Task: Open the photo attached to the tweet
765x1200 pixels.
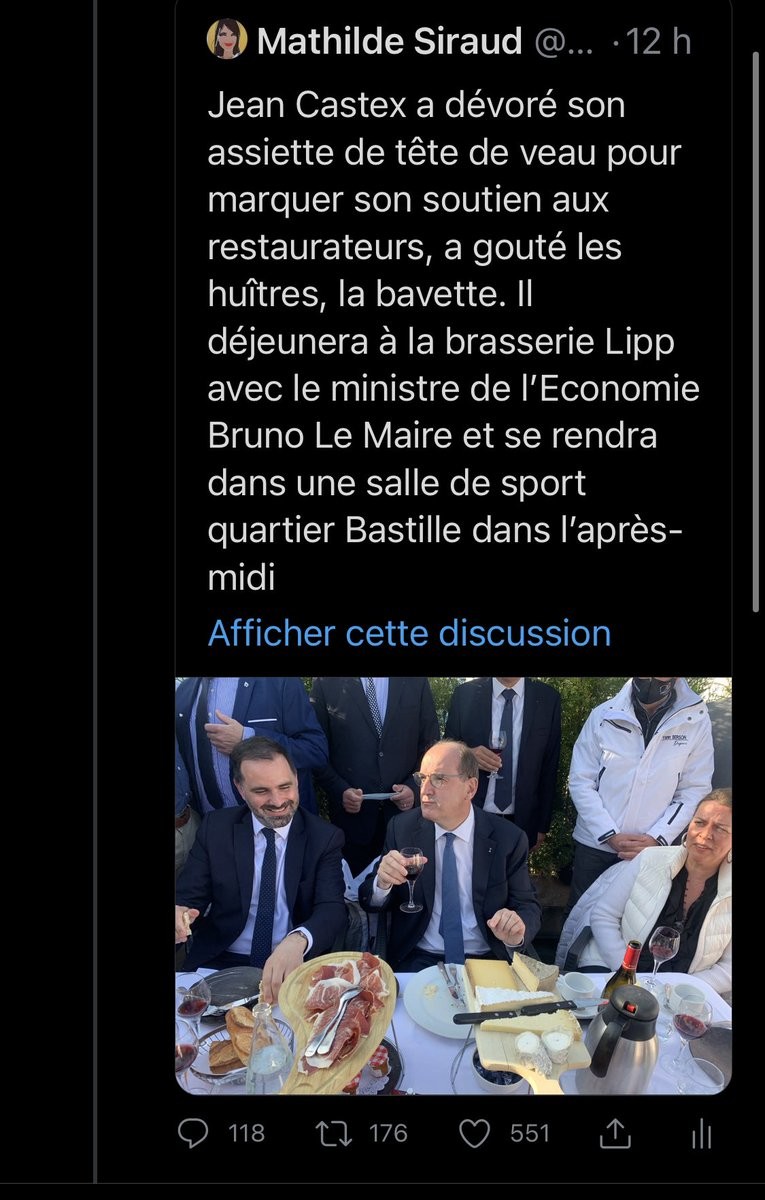Action: 453,885
